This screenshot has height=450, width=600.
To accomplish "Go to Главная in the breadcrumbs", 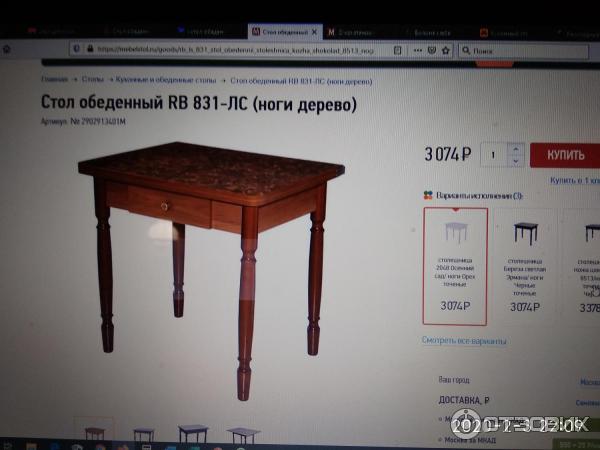I will tap(54, 78).
